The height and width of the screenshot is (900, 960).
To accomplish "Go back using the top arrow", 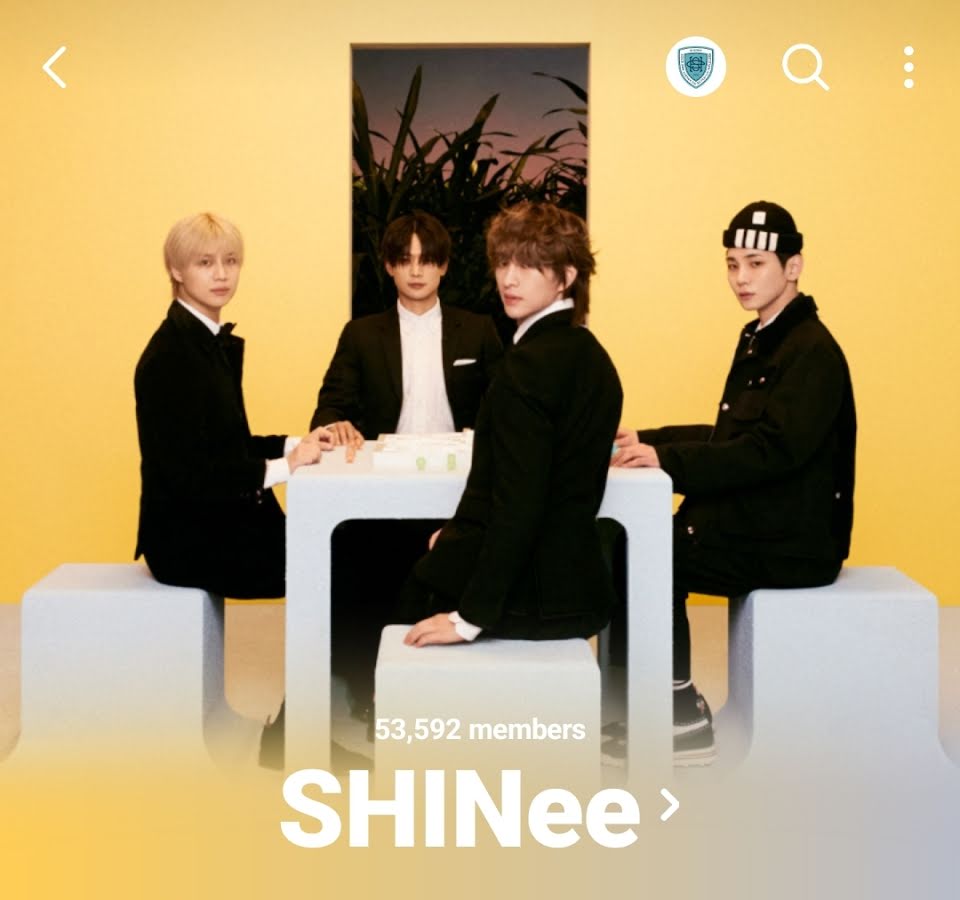I will pyautogui.click(x=55, y=67).
